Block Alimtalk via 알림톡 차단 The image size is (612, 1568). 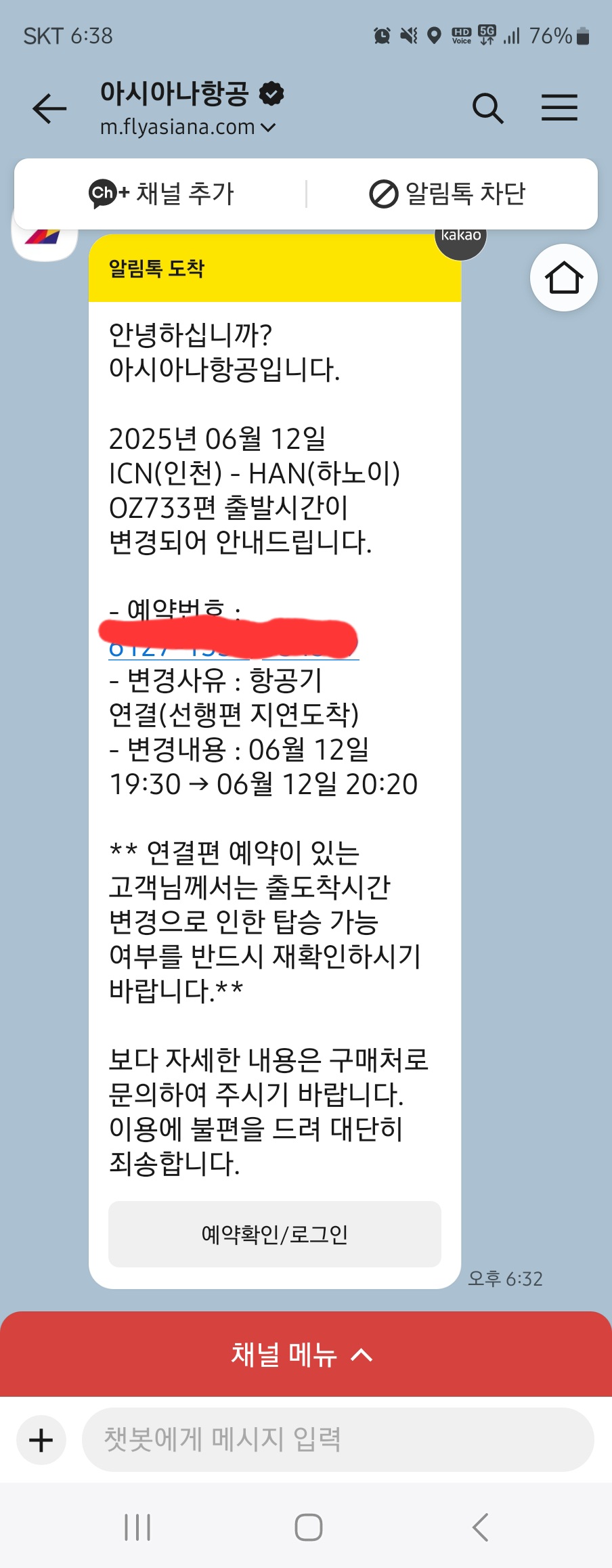(447, 194)
